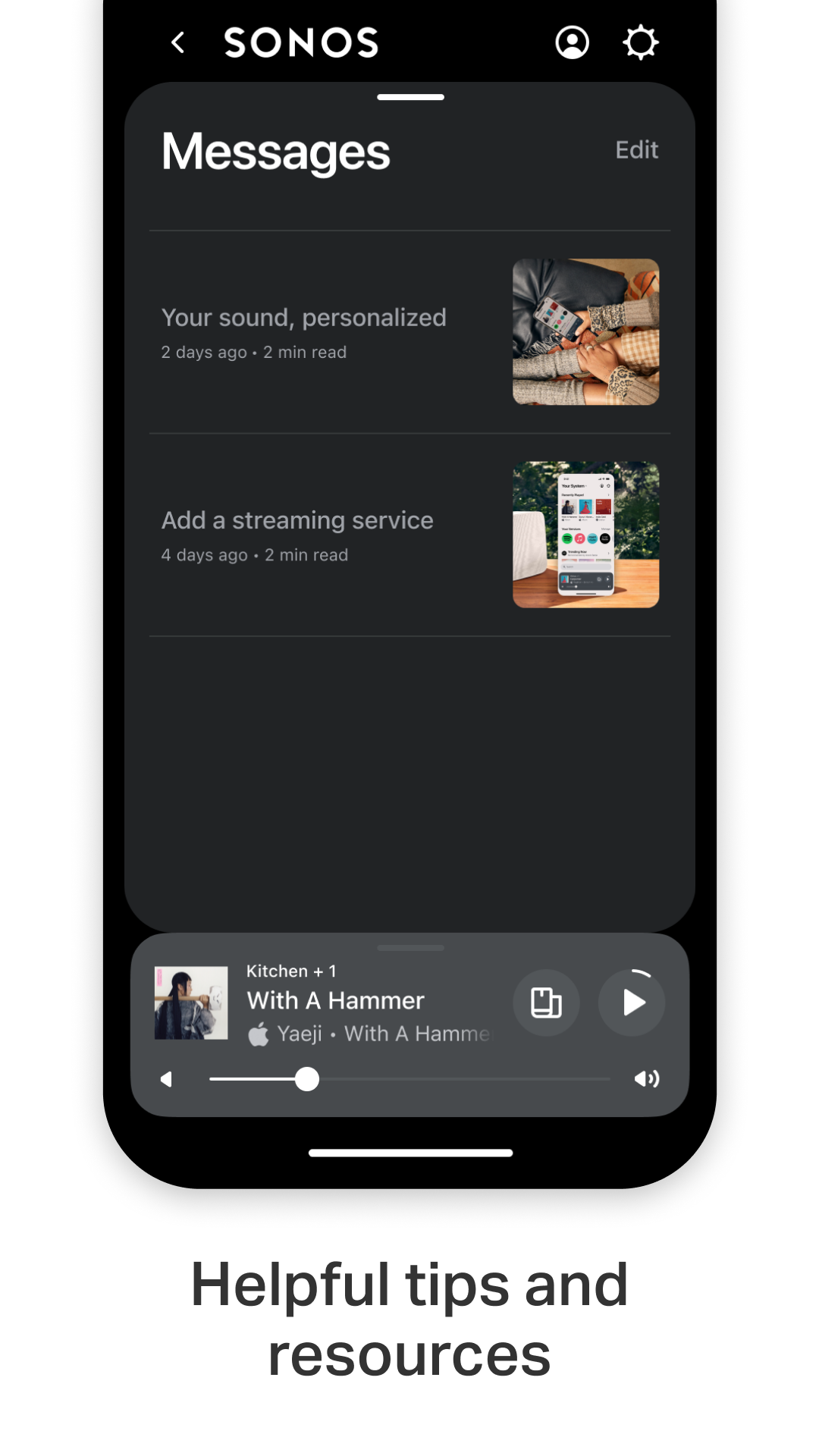The width and height of the screenshot is (819, 1456).
Task: Open 'Your sound, personalized' message
Action: [x=303, y=317]
